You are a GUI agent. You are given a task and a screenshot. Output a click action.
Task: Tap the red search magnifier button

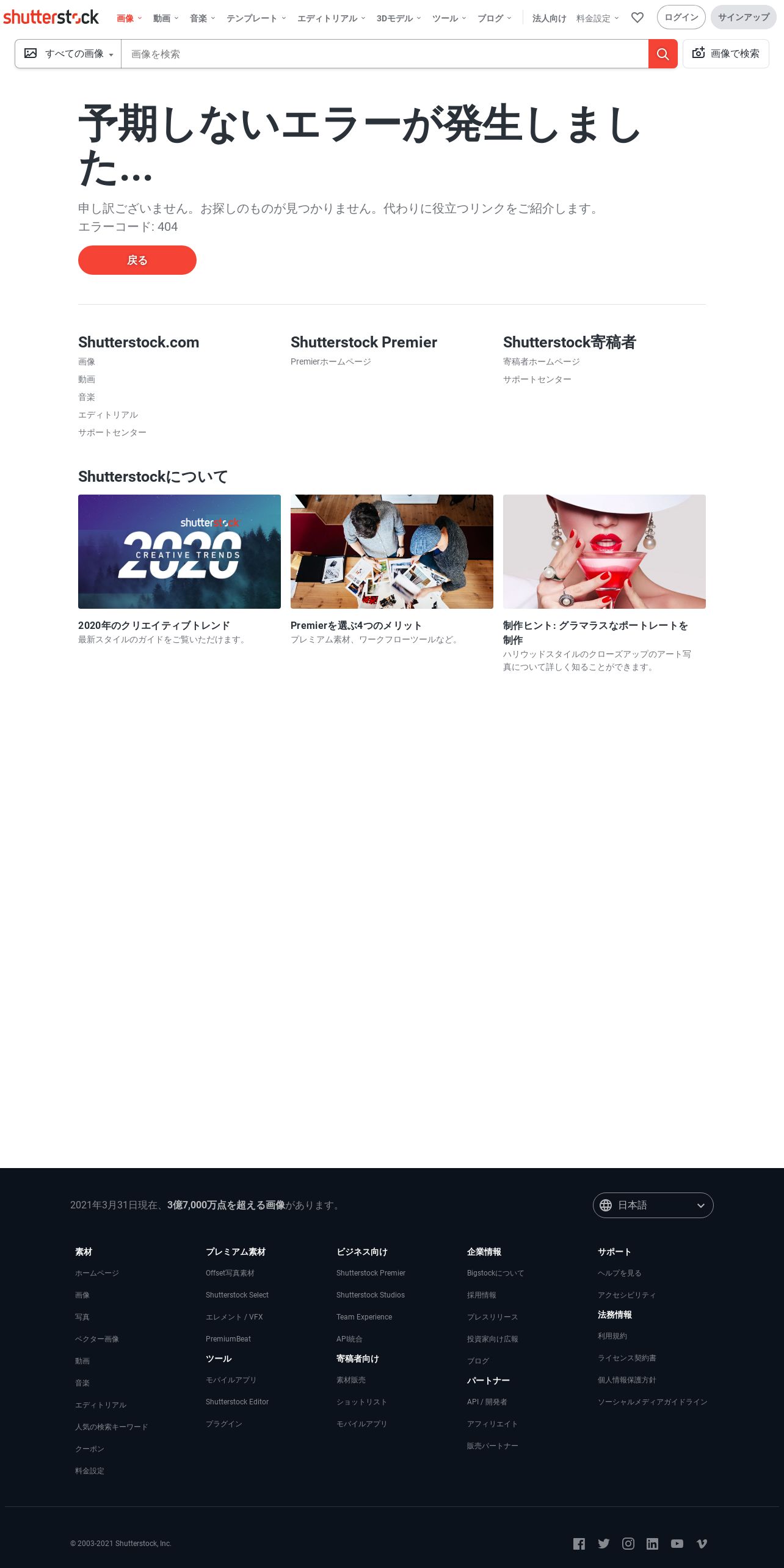[662, 54]
